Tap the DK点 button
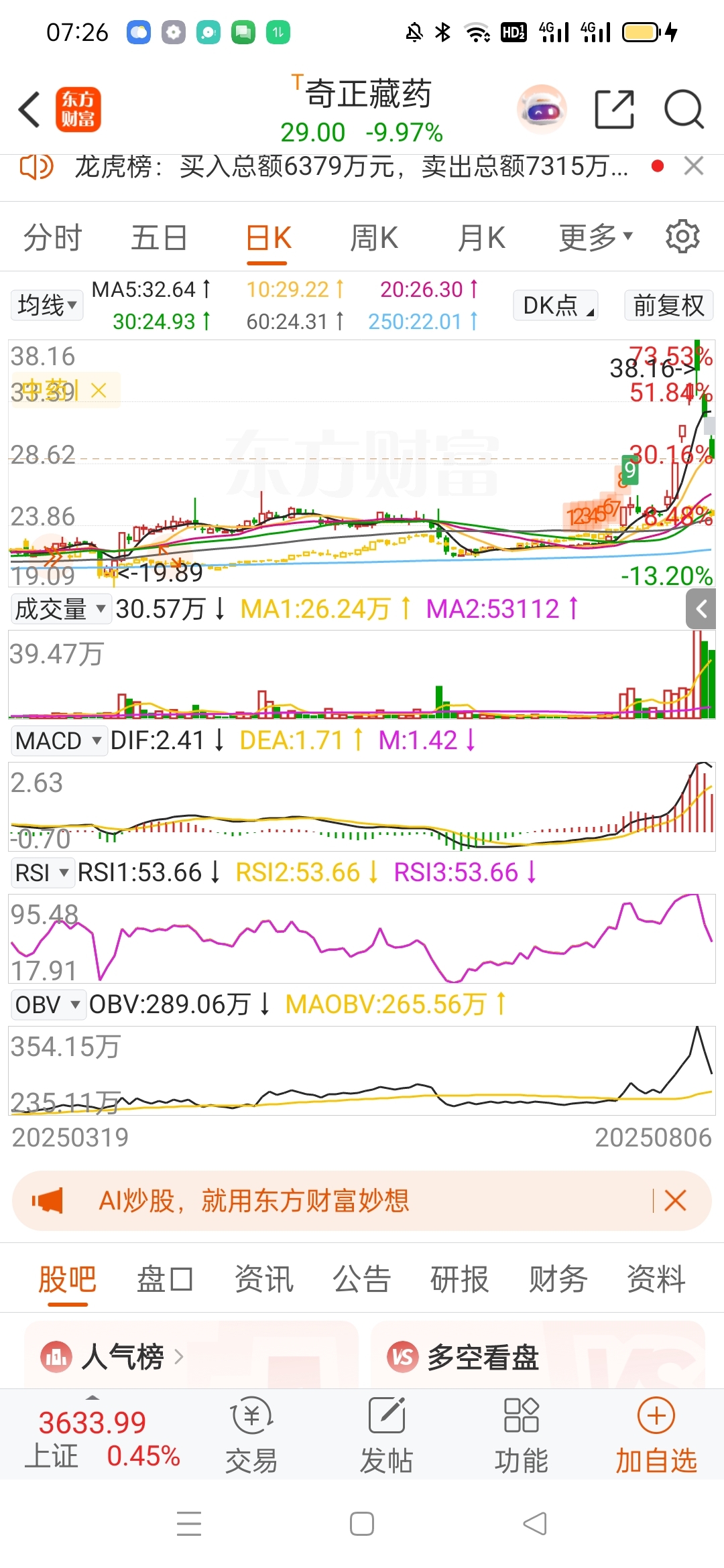The height and width of the screenshot is (1568, 724). (x=556, y=306)
